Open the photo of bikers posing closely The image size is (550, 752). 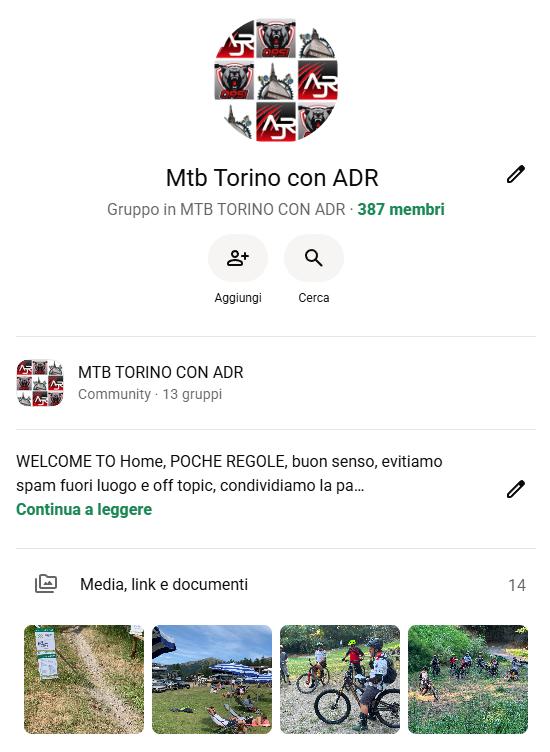click(x=340, y=679)
